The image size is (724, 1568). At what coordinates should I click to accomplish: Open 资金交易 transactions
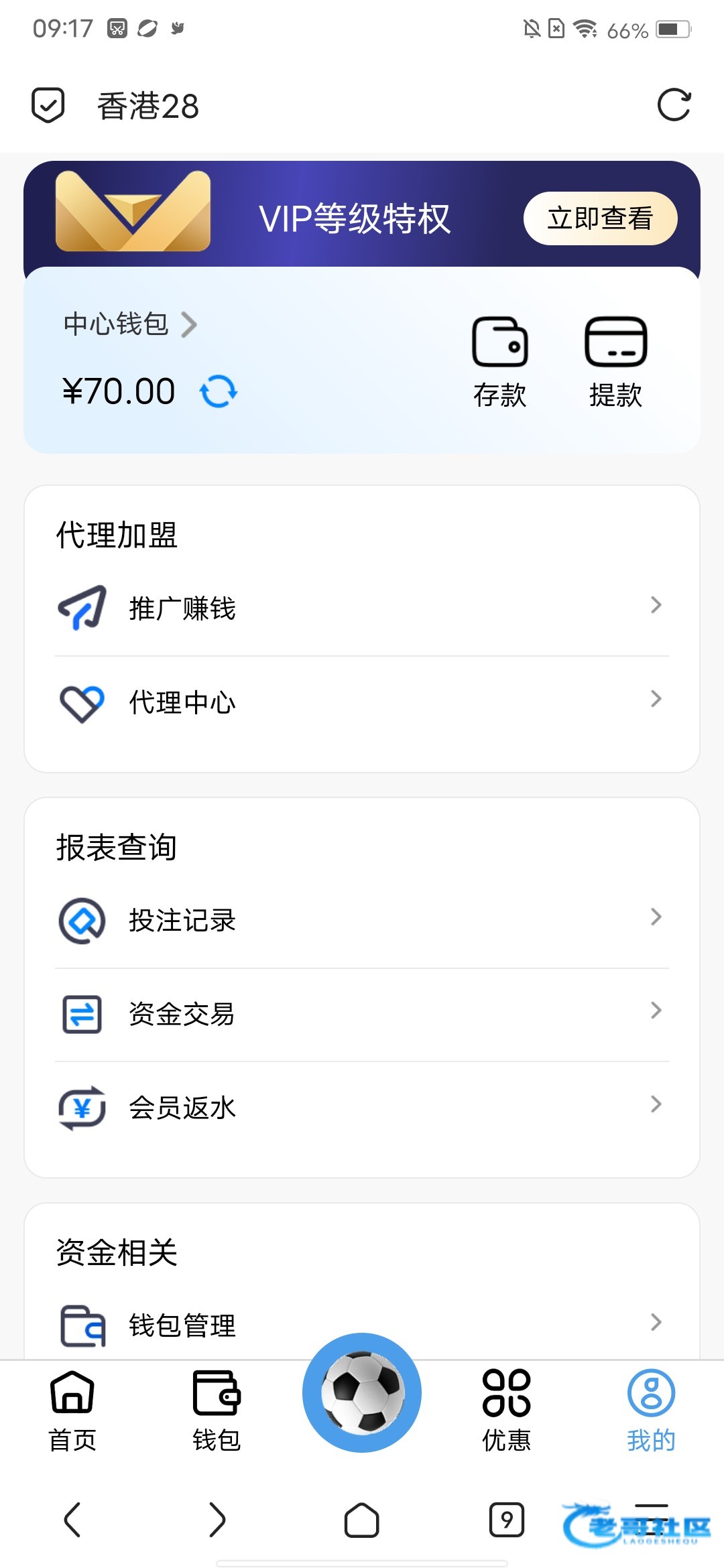pyautogui.click(x=362, y=1014)
